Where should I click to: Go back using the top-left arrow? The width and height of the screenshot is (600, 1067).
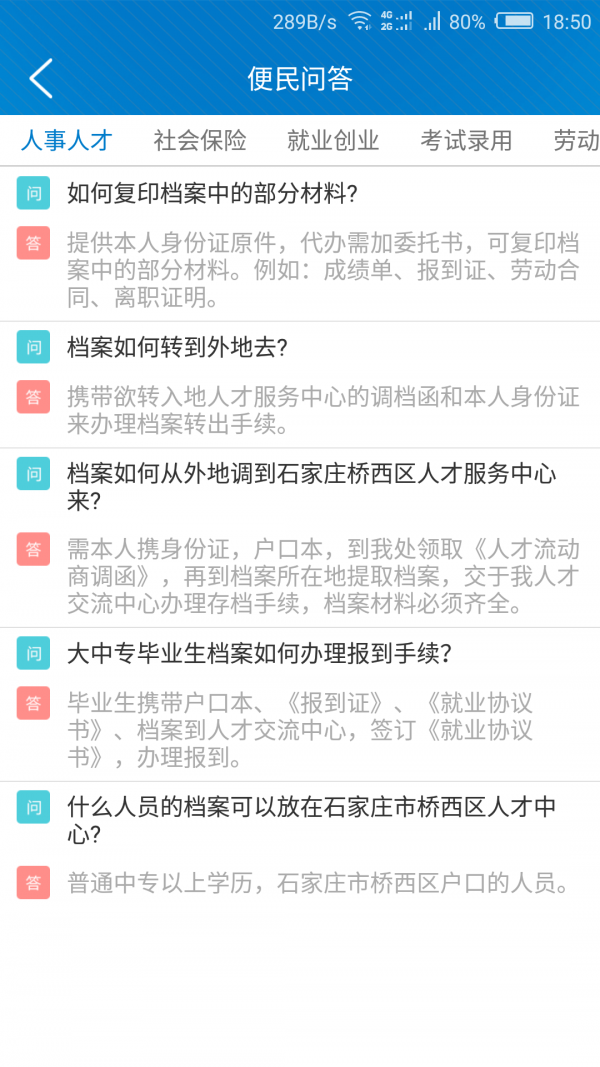click(41, 78)
